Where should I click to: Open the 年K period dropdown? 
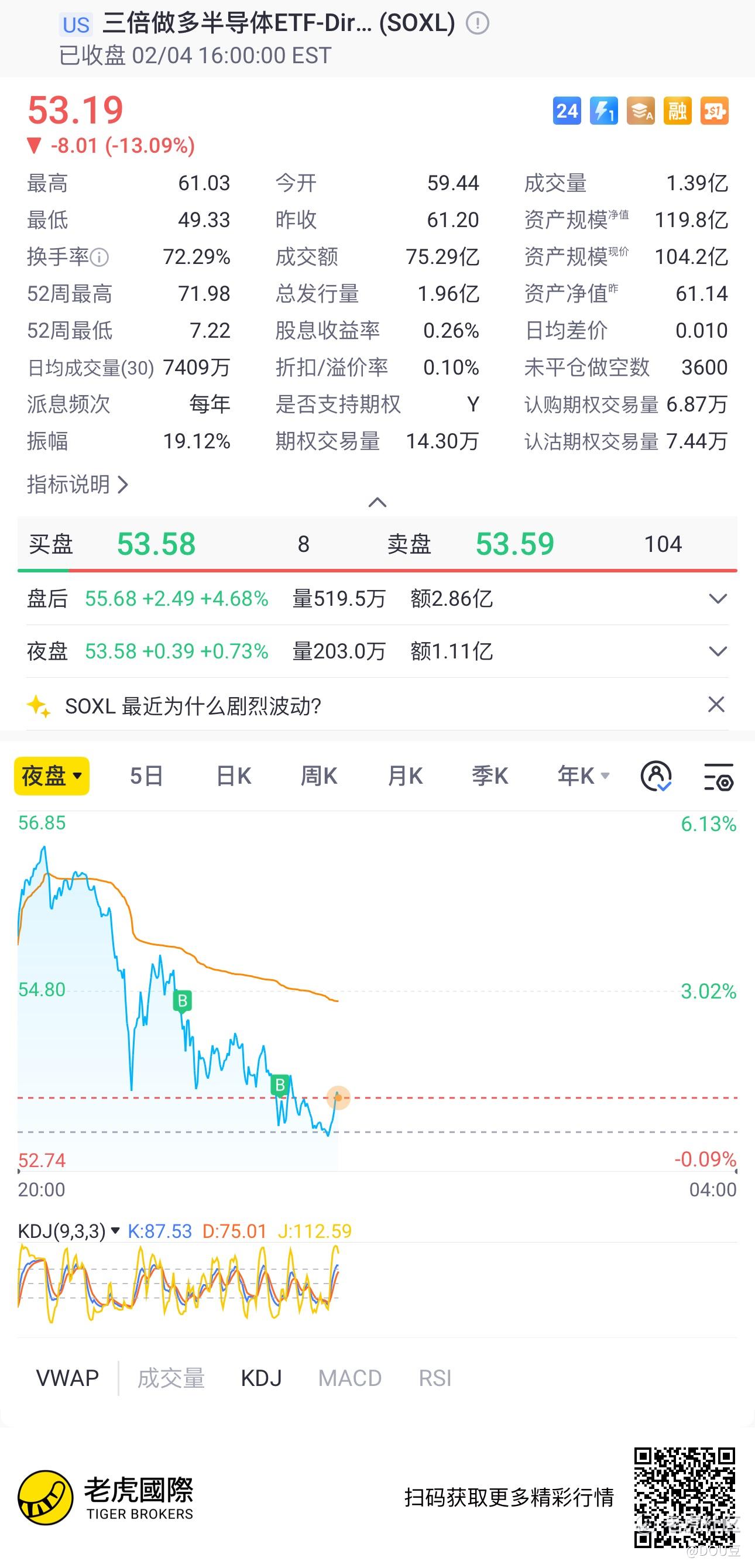[583, 776]
